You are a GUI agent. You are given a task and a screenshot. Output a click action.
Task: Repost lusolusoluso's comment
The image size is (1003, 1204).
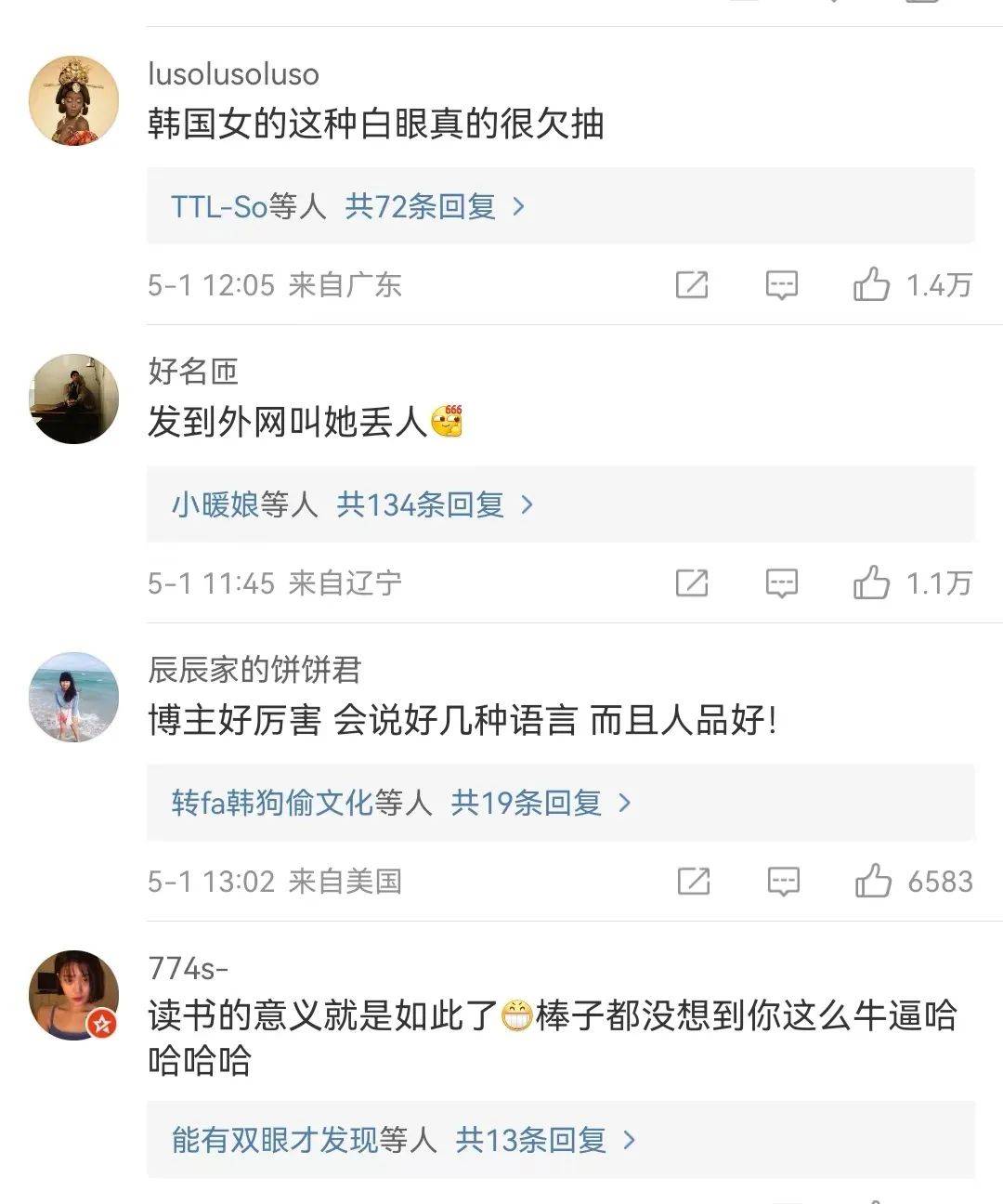click(692, 284)
